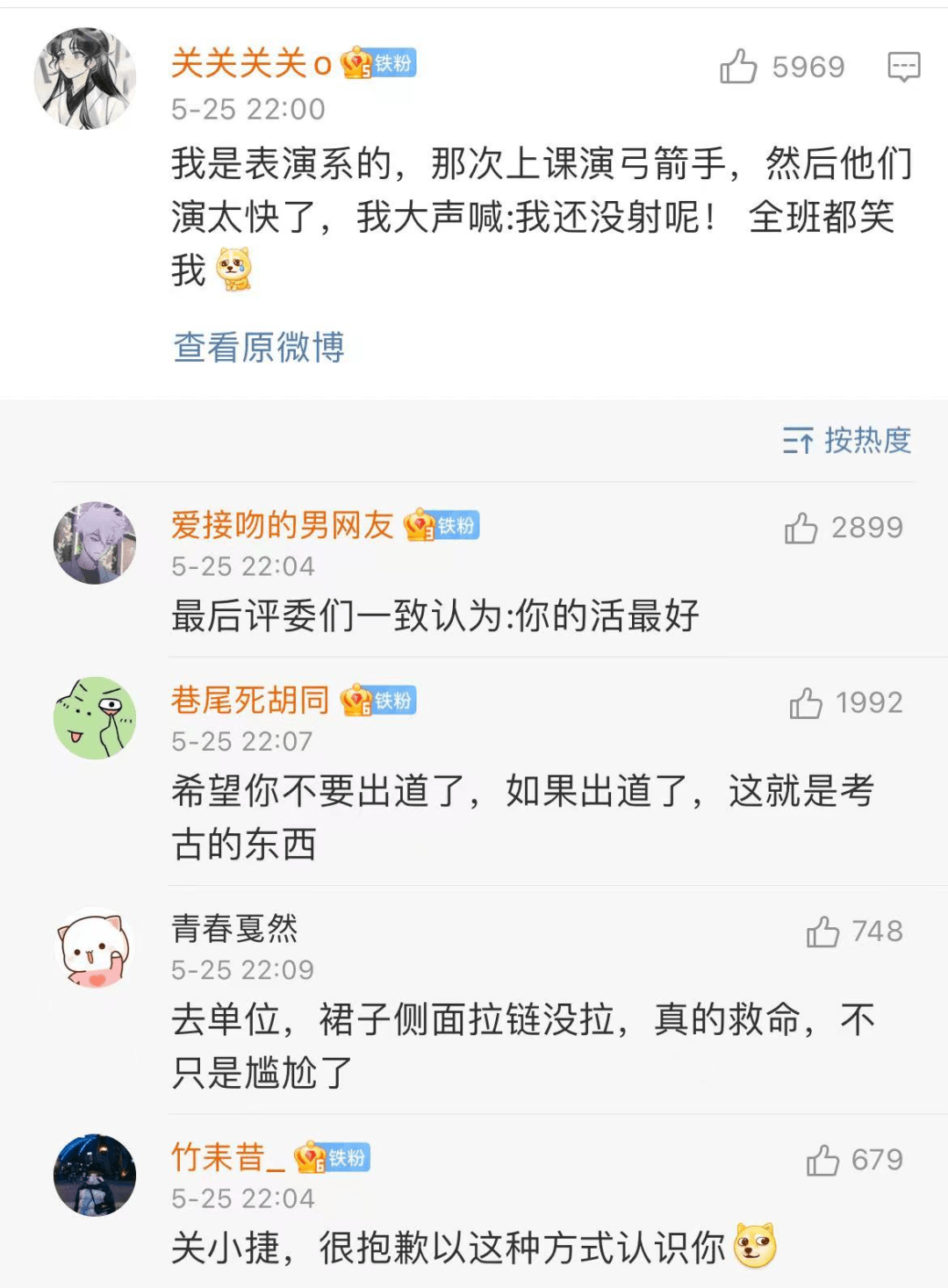Click the crown icon in 爱接吻的男网友's fan badge
Image resolution: width=948 pixels, height=1288 pixels.
[420, 525]
